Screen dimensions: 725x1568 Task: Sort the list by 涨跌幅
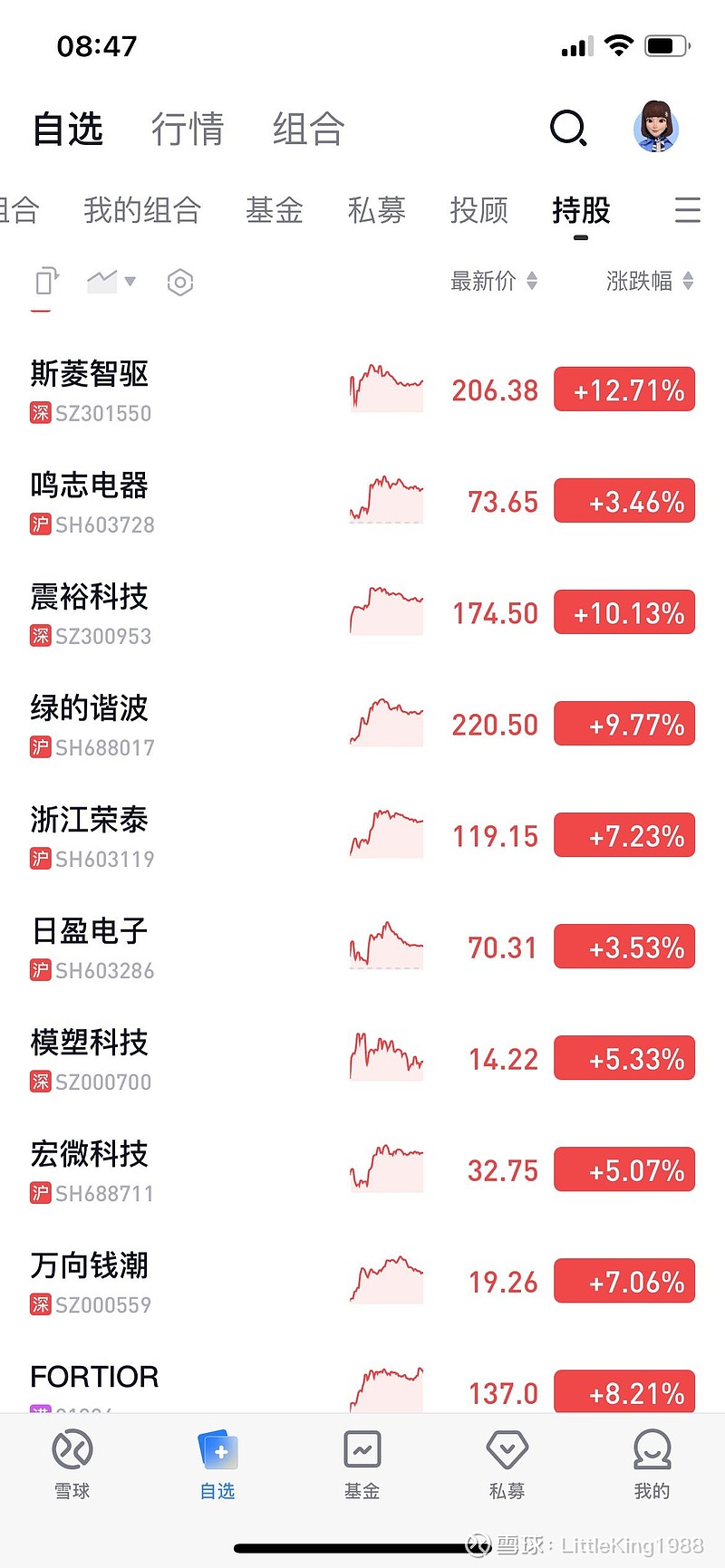[x=650, y=282]
